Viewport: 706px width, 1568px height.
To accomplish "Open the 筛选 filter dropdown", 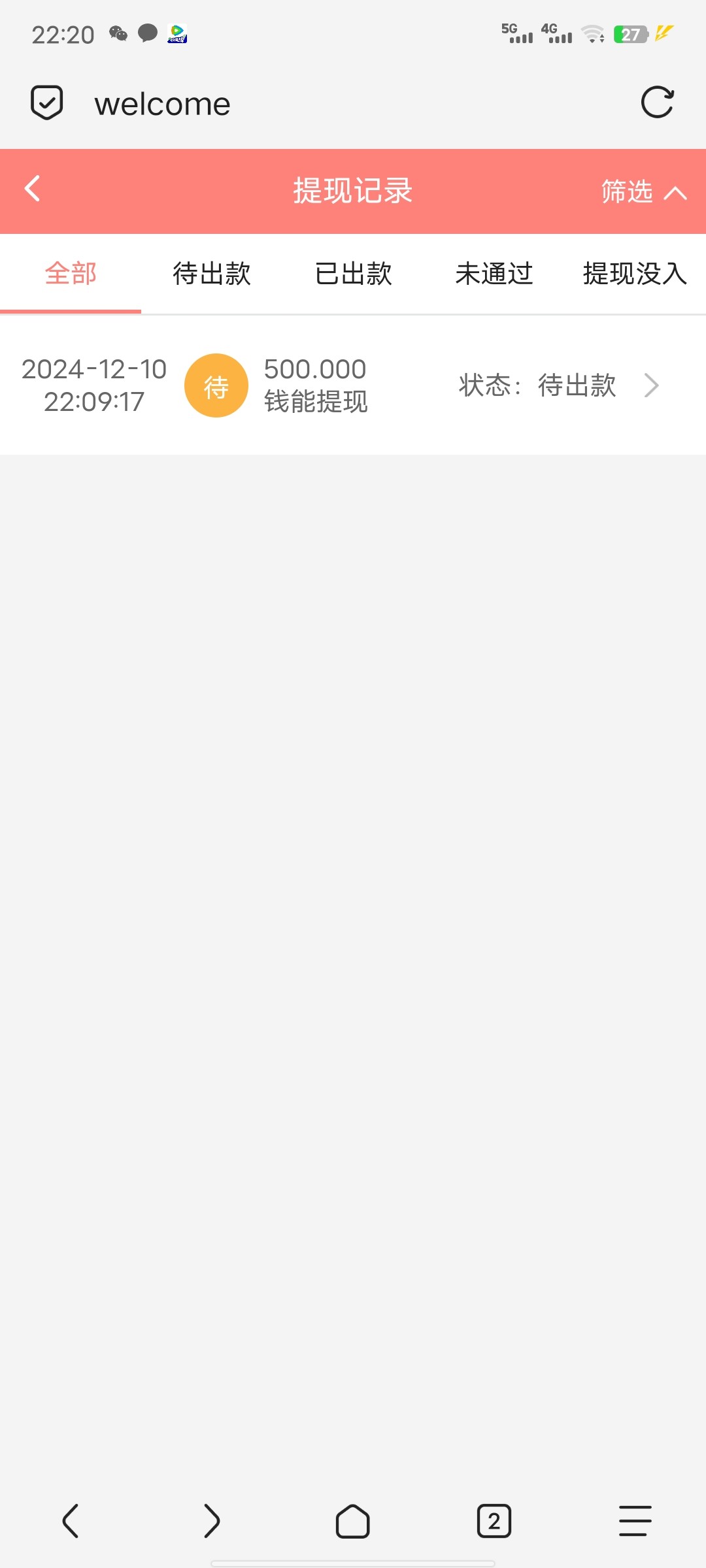I will pos(644,191).
